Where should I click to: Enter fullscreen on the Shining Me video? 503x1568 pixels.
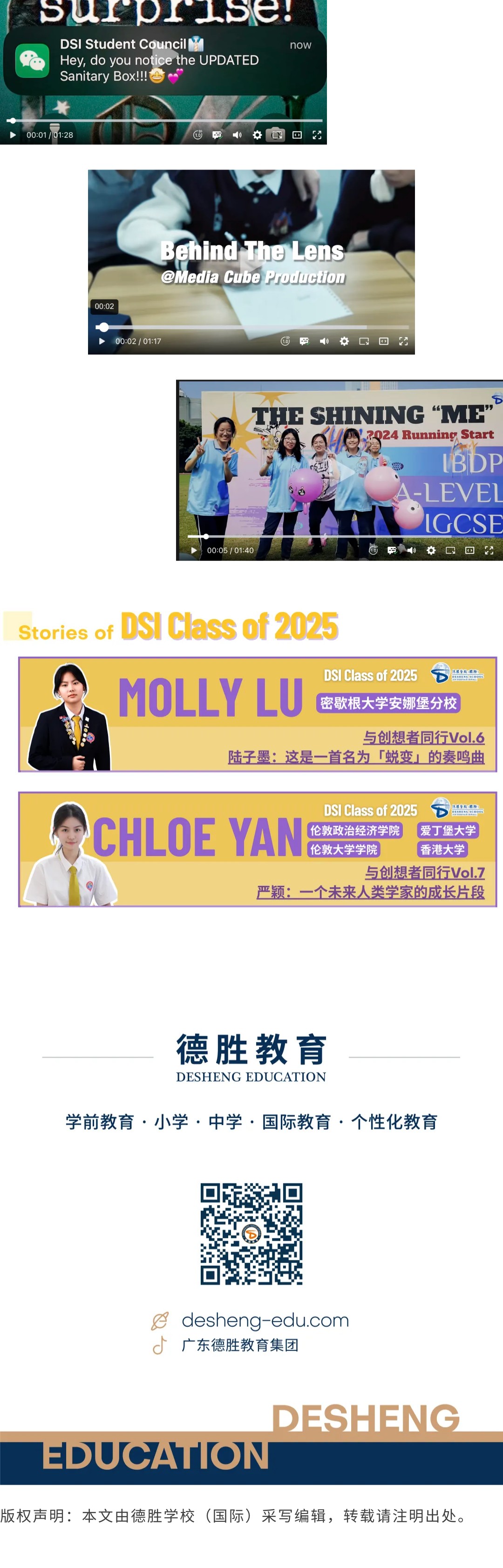[x=489, y=550]
